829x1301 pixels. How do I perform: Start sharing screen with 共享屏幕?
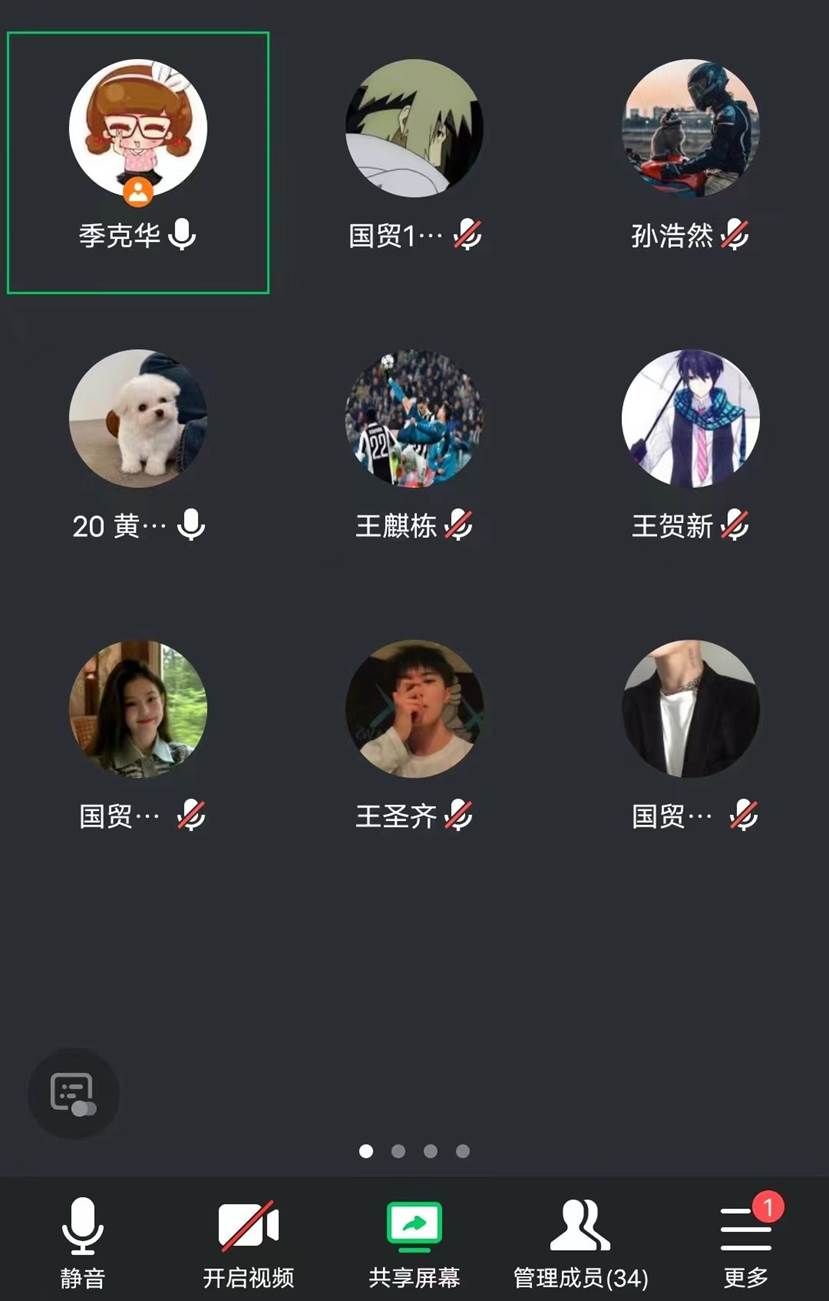(414, 1240)
